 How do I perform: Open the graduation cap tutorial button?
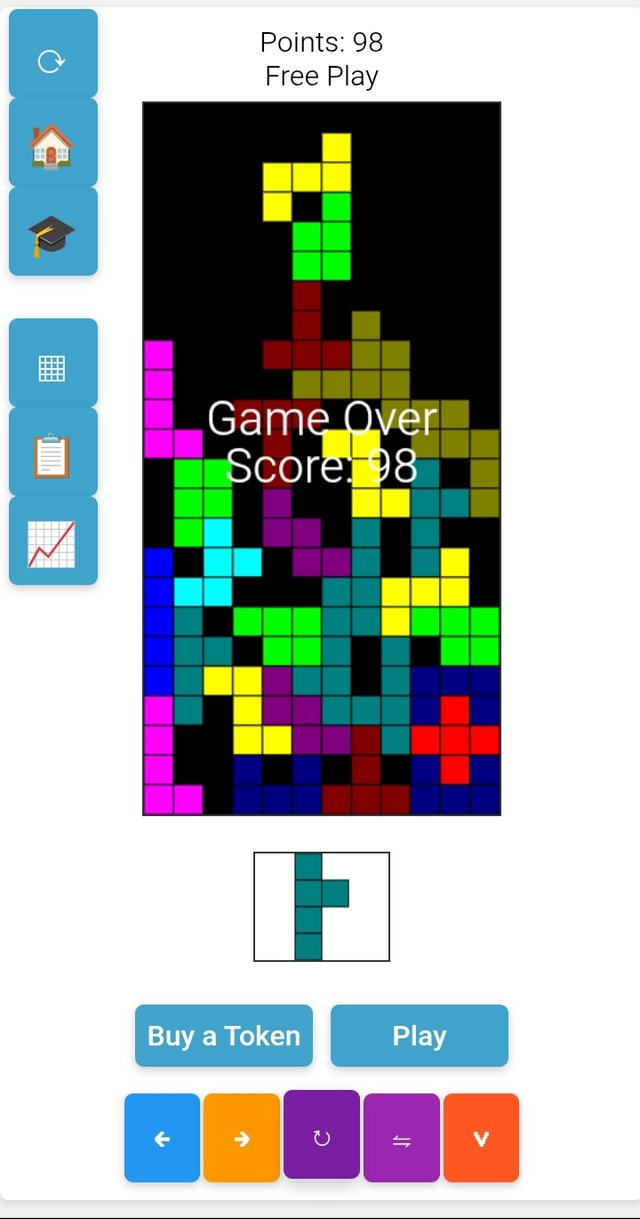(x=53, y=234)
